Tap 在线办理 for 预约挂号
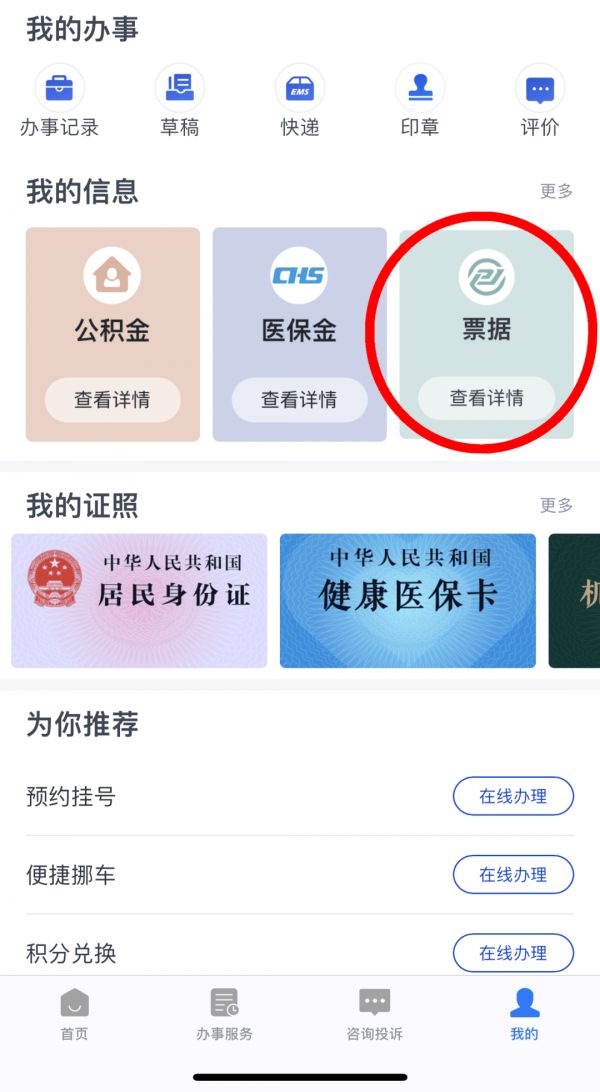Image resolution: width=600 pixels, height=1092 pixels. click(x=513, y=796)
